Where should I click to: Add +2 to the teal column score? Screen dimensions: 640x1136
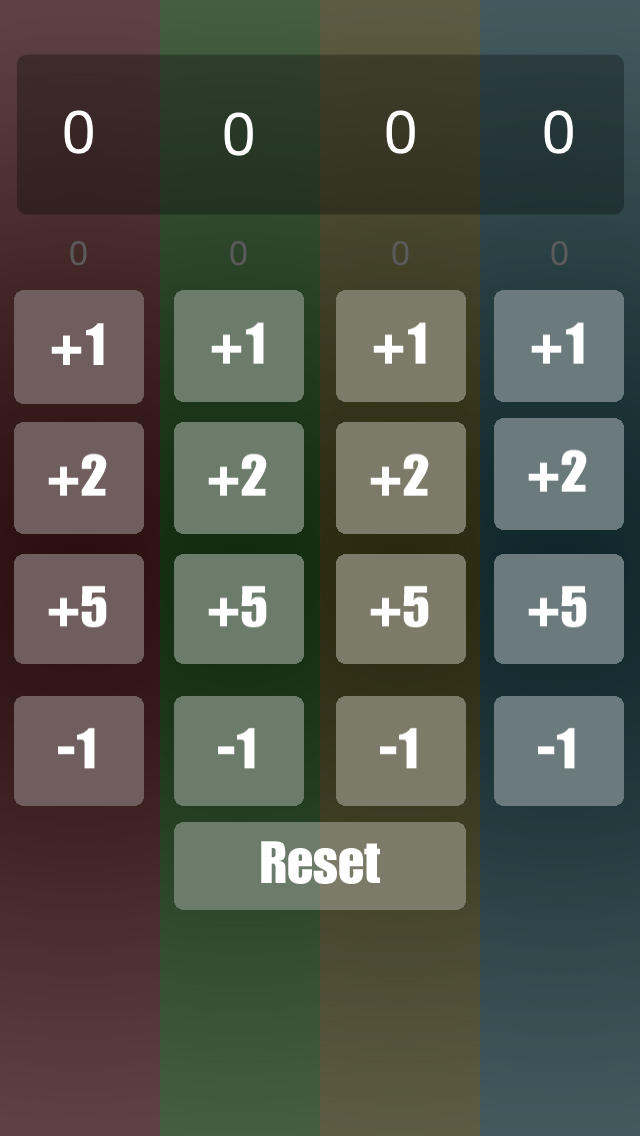[559, 474]
